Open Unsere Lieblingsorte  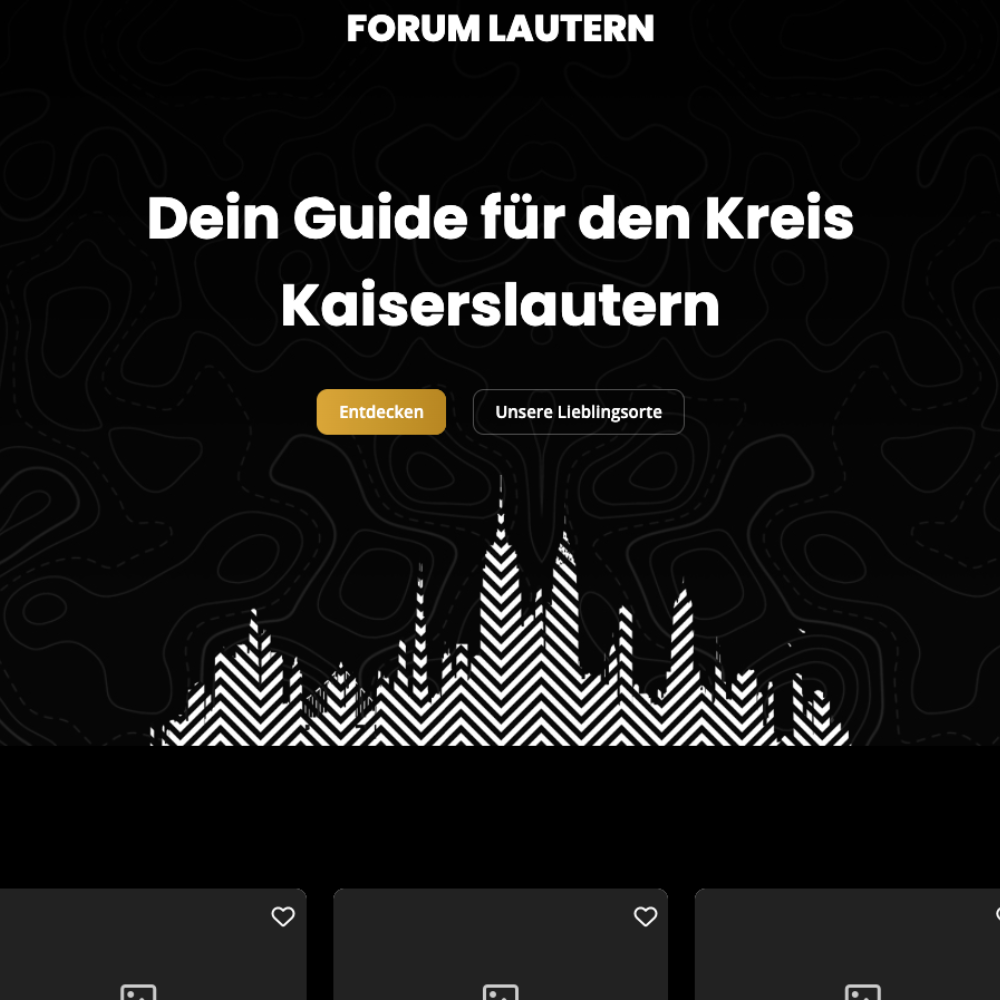click(578, 412)
